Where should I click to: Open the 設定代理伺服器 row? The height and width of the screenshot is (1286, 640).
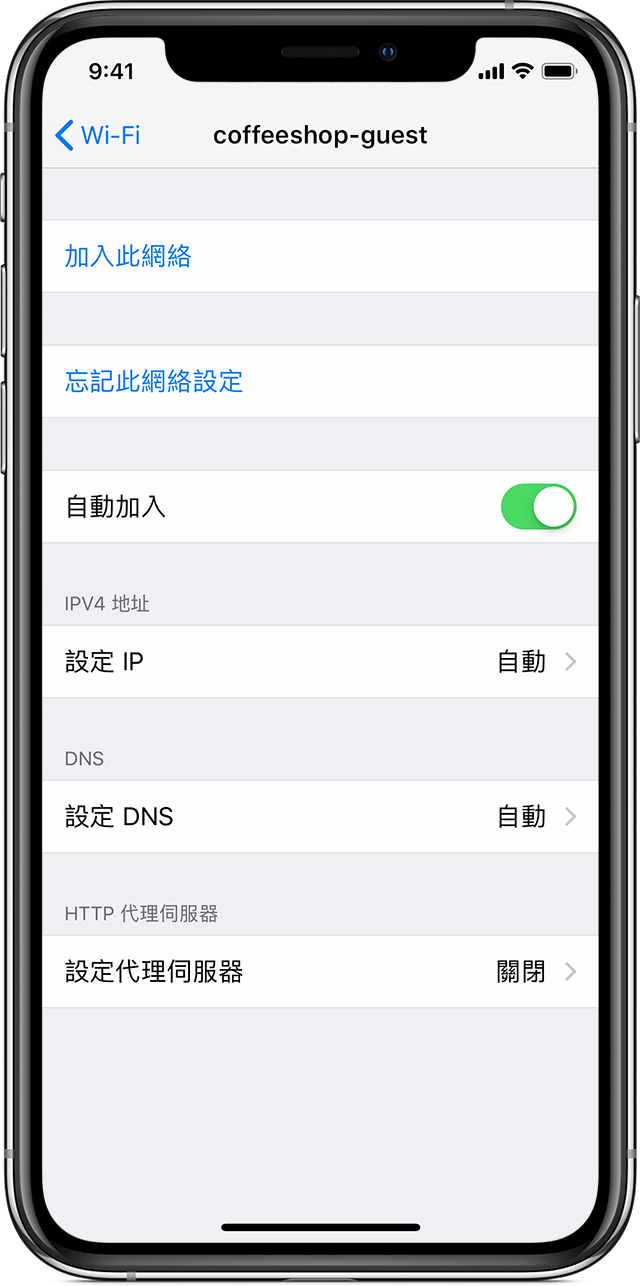(320, 972)
